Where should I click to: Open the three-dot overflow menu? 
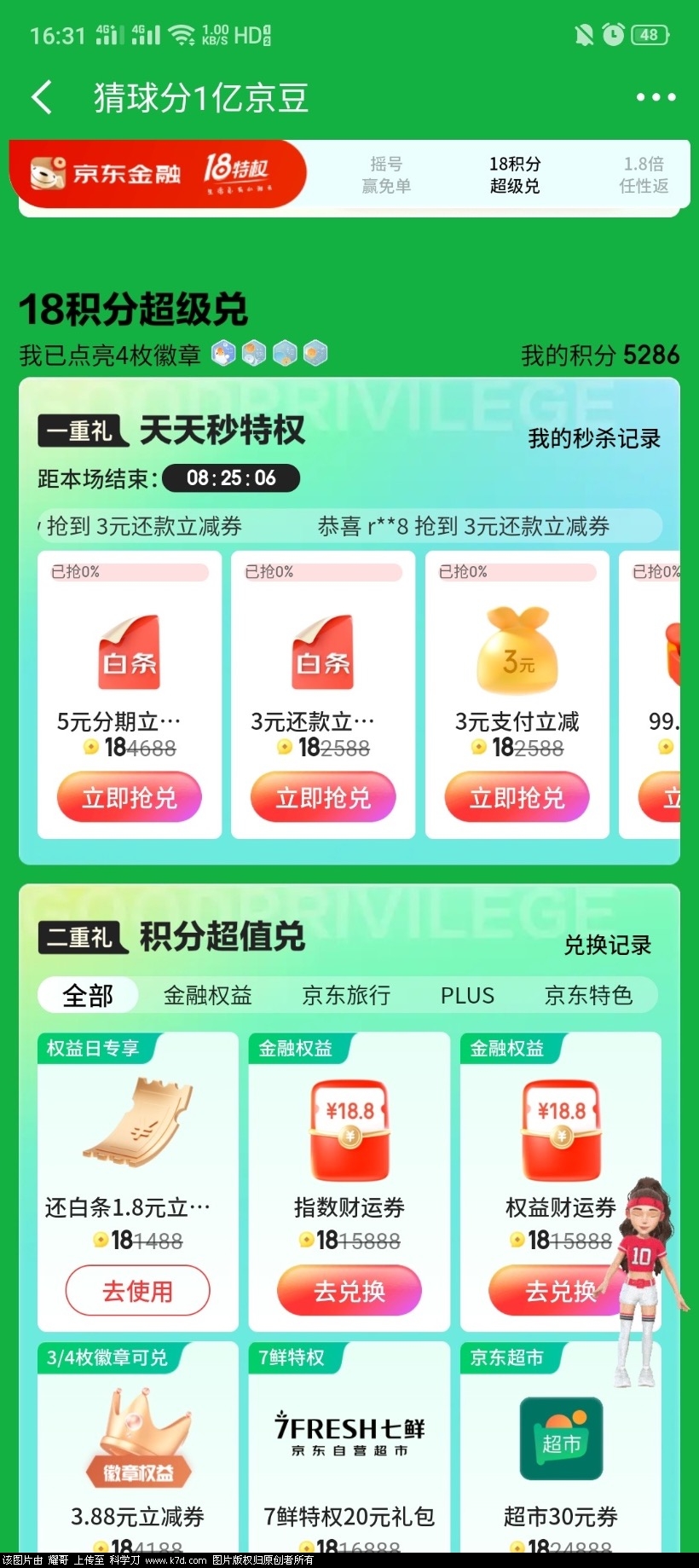[656, 97]
